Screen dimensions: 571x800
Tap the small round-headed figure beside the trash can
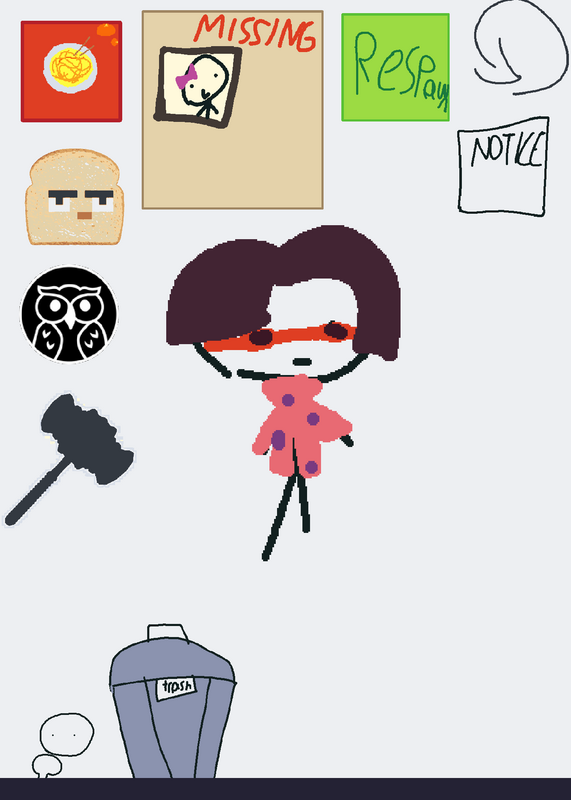pyautogui.click(x=62, y=745)
